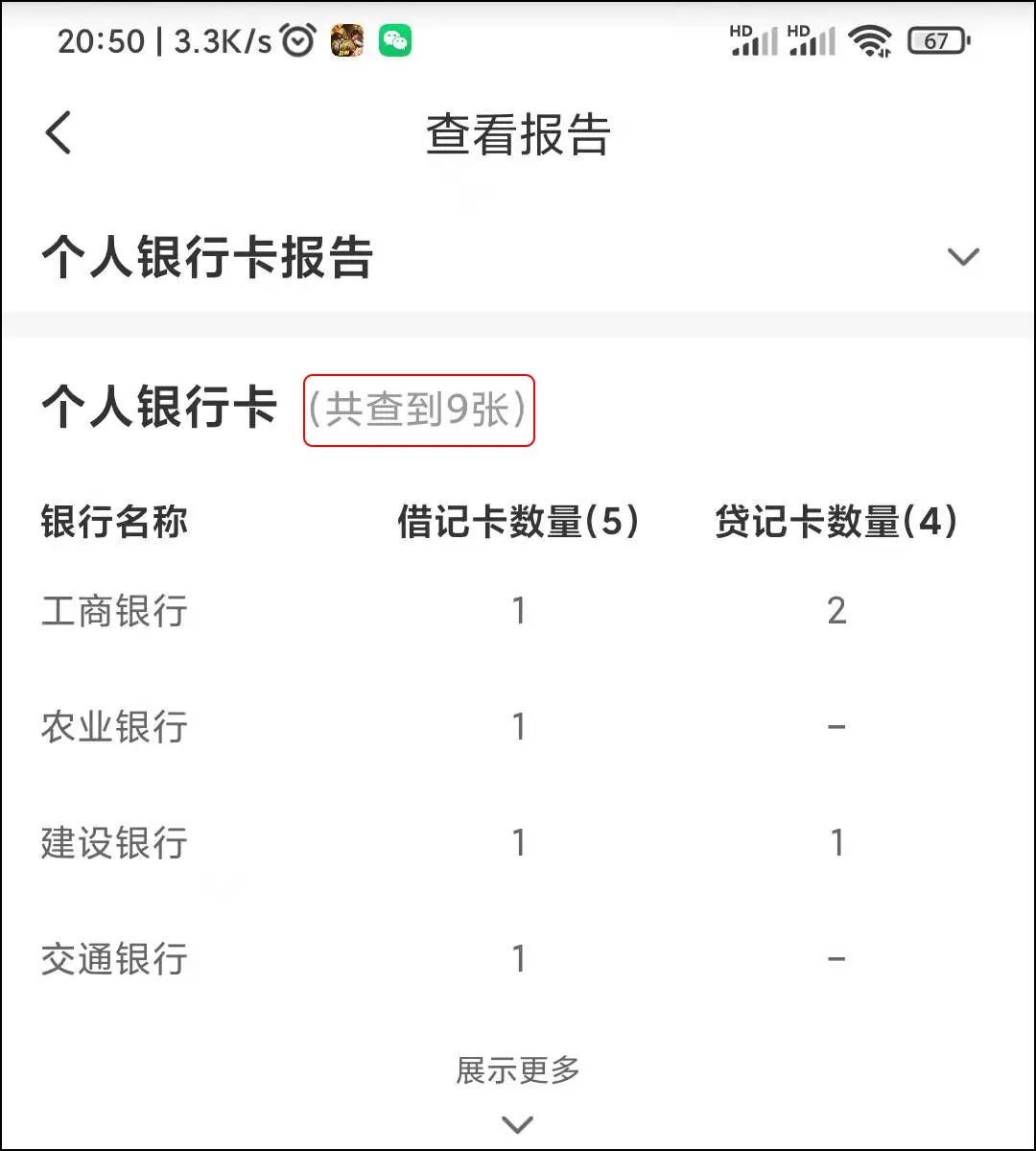
Task: Expand more results with the bottom chevron
Action: (518, 1122)
